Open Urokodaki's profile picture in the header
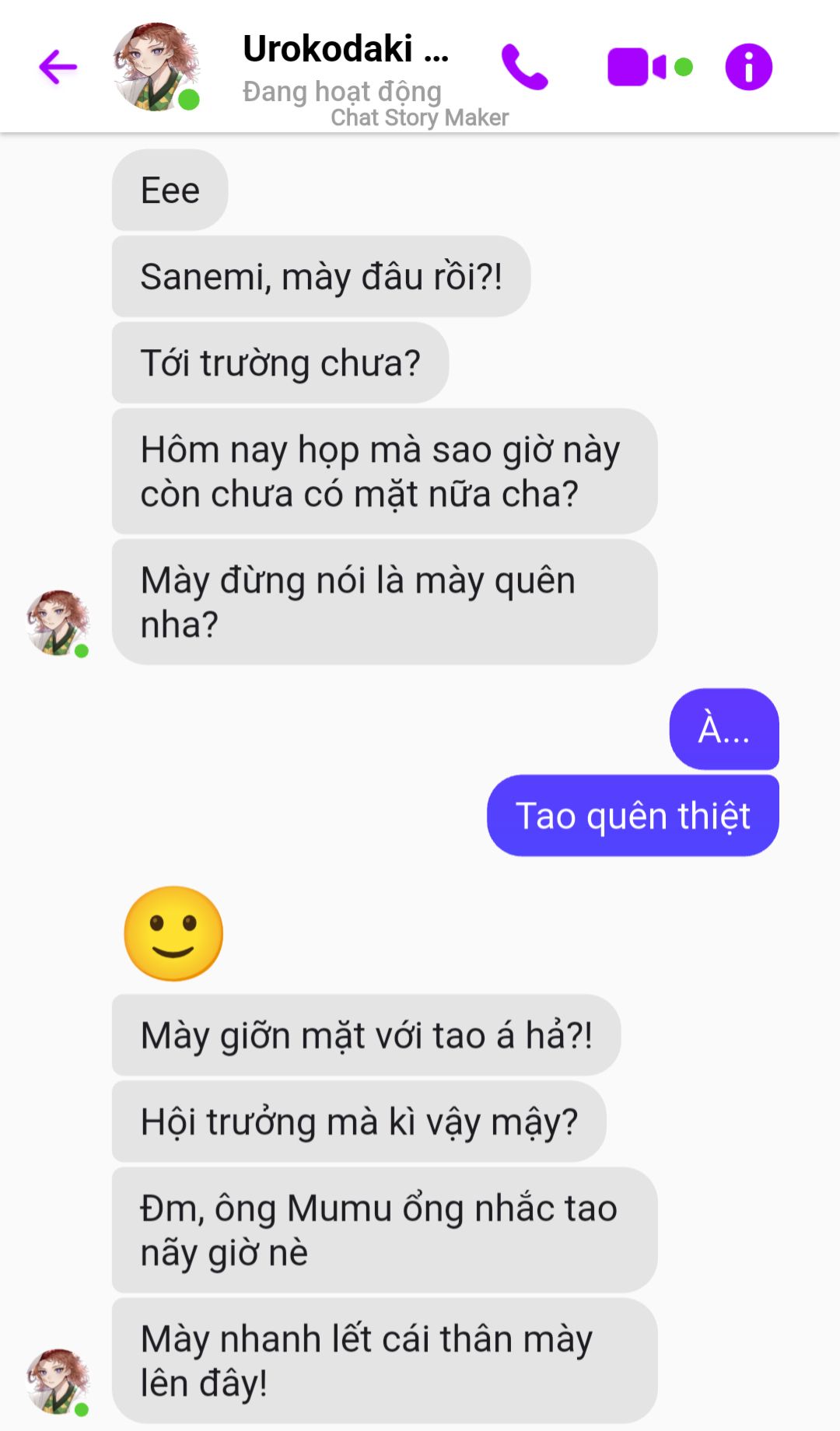The image size is (840, 1431). (x=156, y=67)
